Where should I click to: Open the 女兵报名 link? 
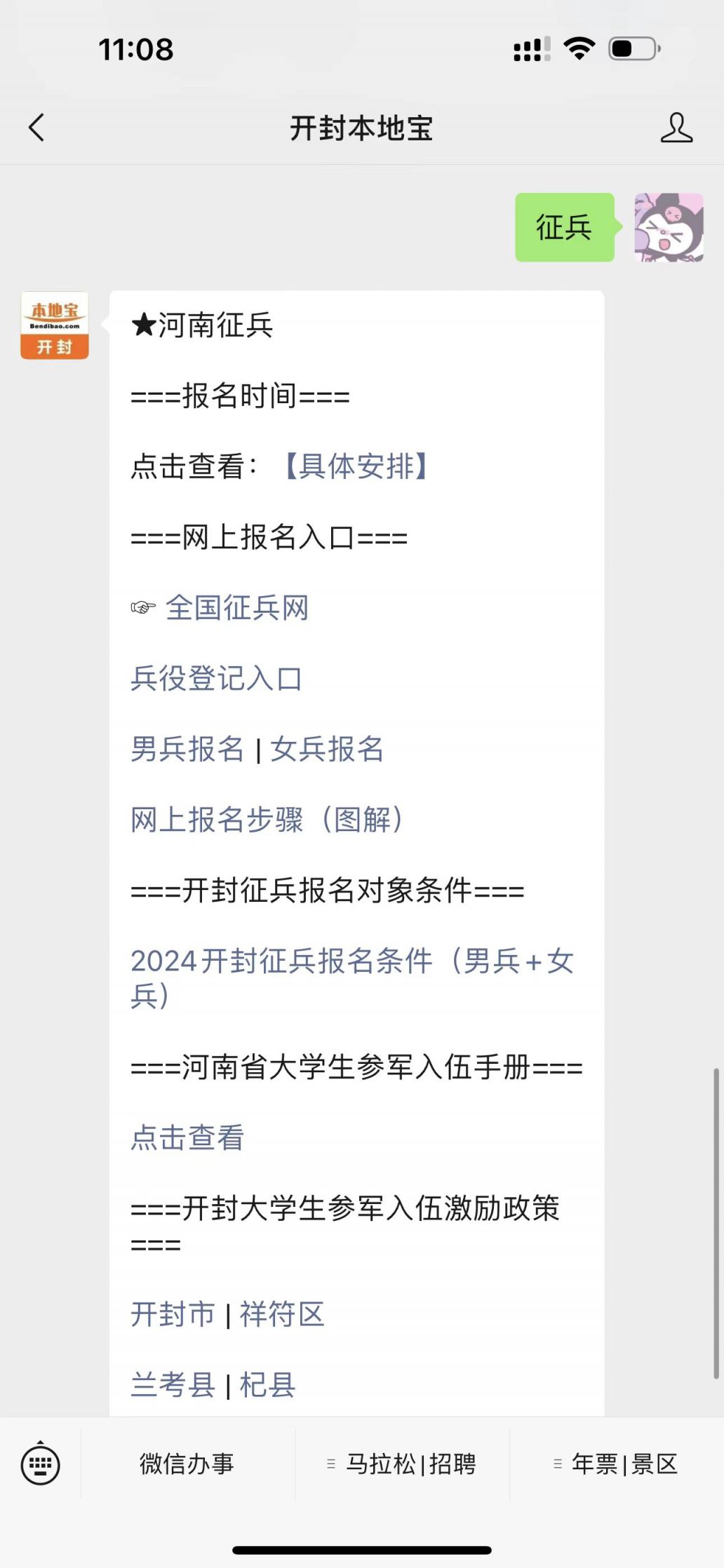327,749
